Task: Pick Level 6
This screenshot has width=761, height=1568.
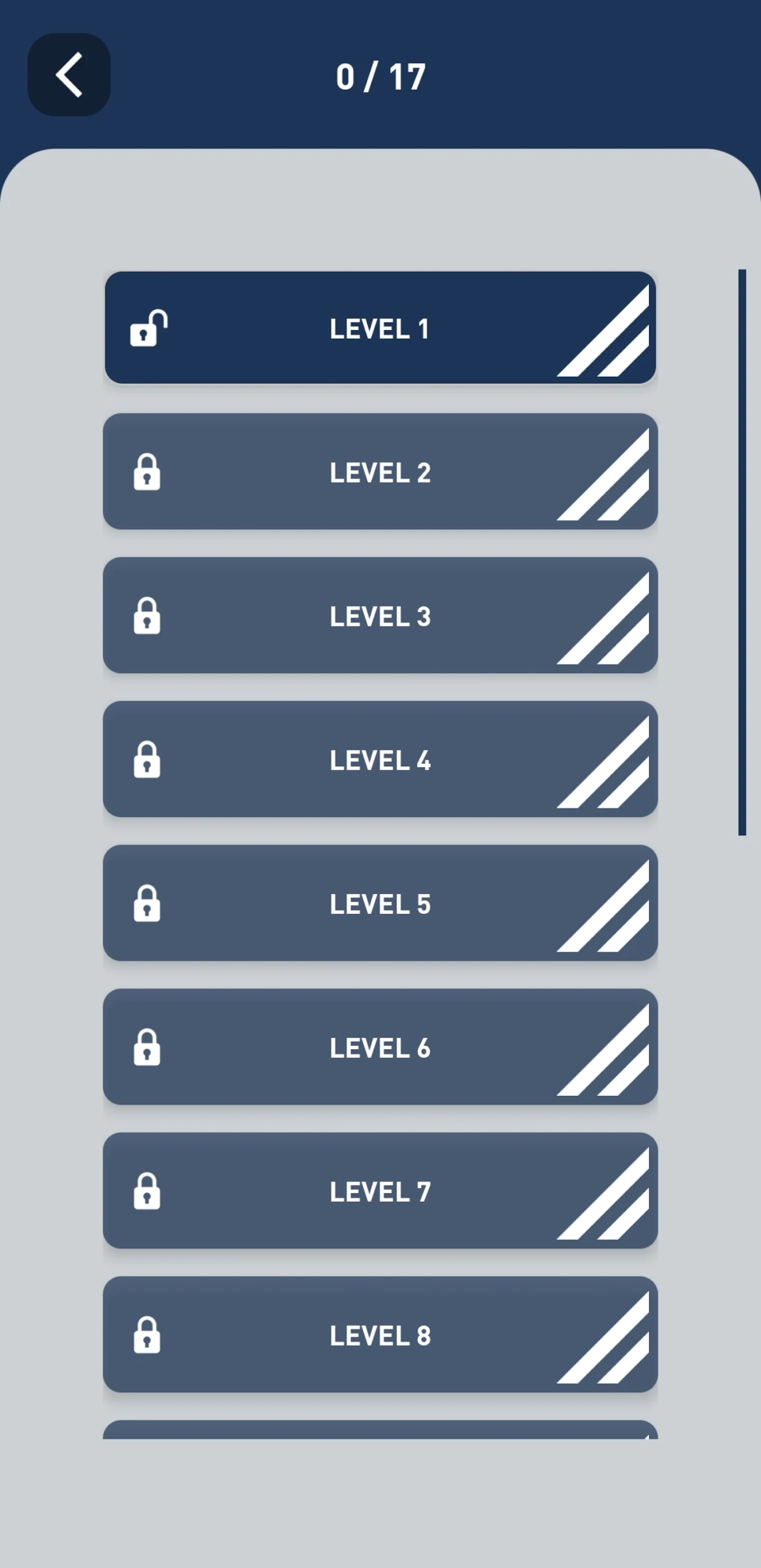Action: point(380,1047)
